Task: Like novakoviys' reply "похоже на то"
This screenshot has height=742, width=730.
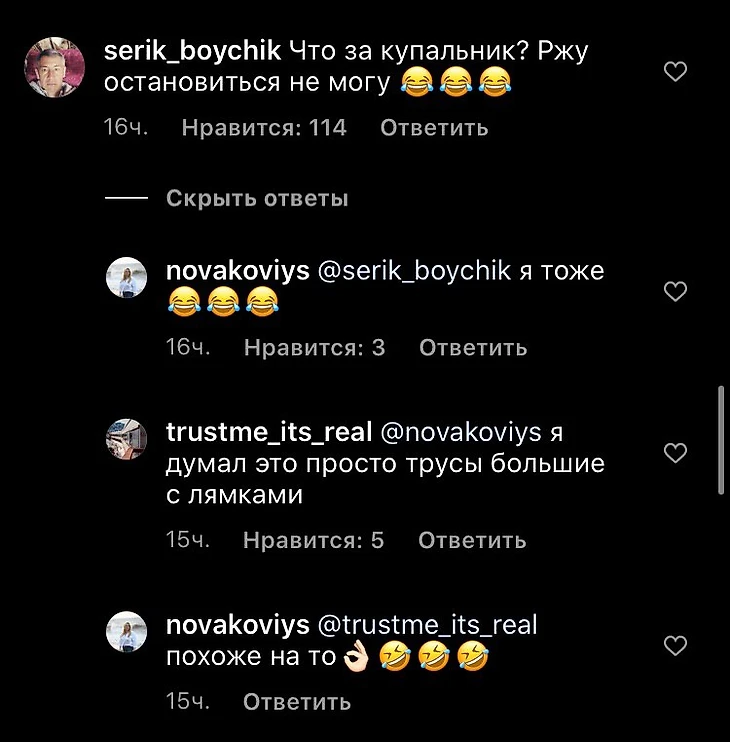Action: [676, 645]
